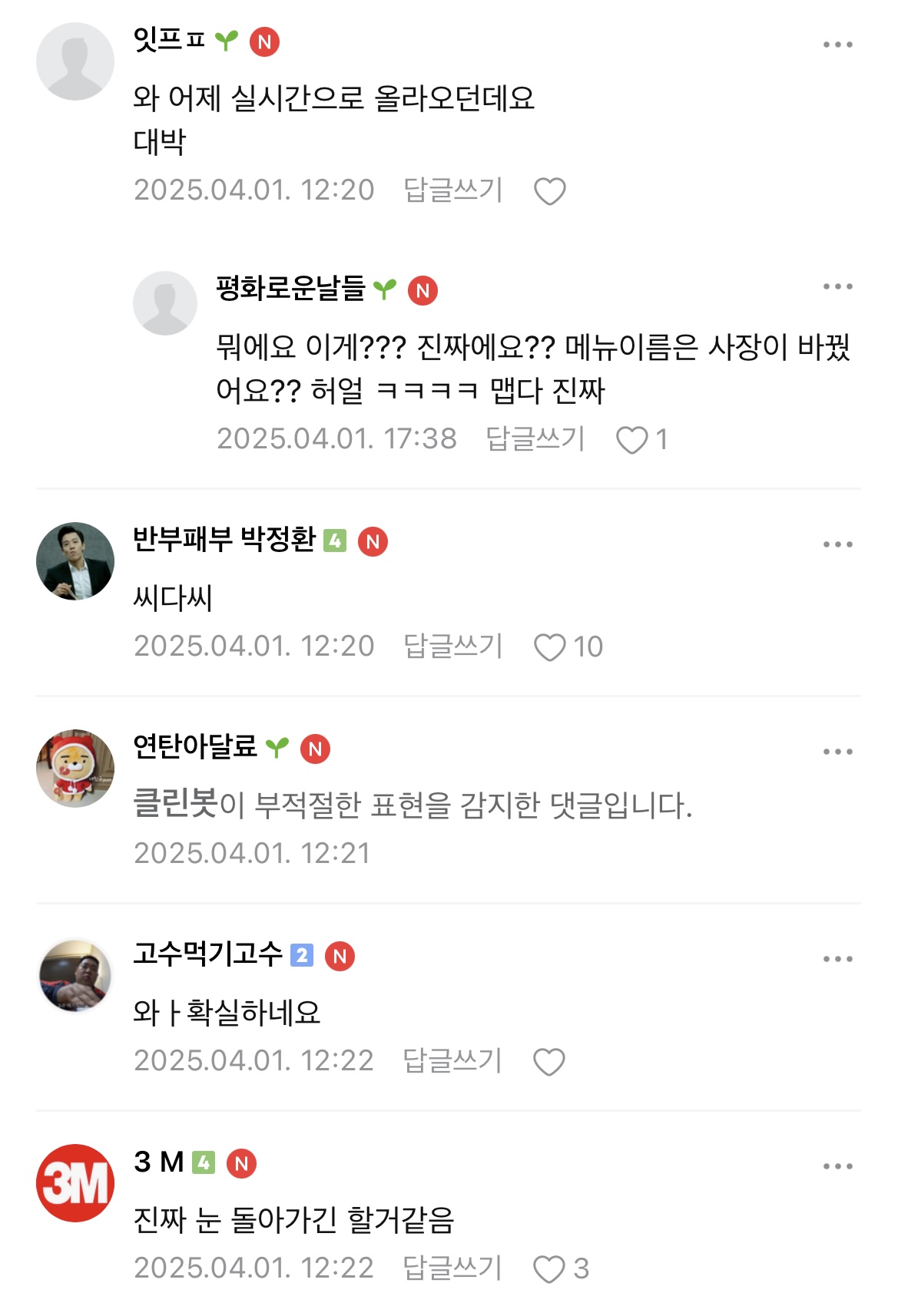This screenshot has width=898, height=1316.
Task: Open the more options on 반부패부 박정환's comment
Action: pyautogui.click(x=837, y=544)
